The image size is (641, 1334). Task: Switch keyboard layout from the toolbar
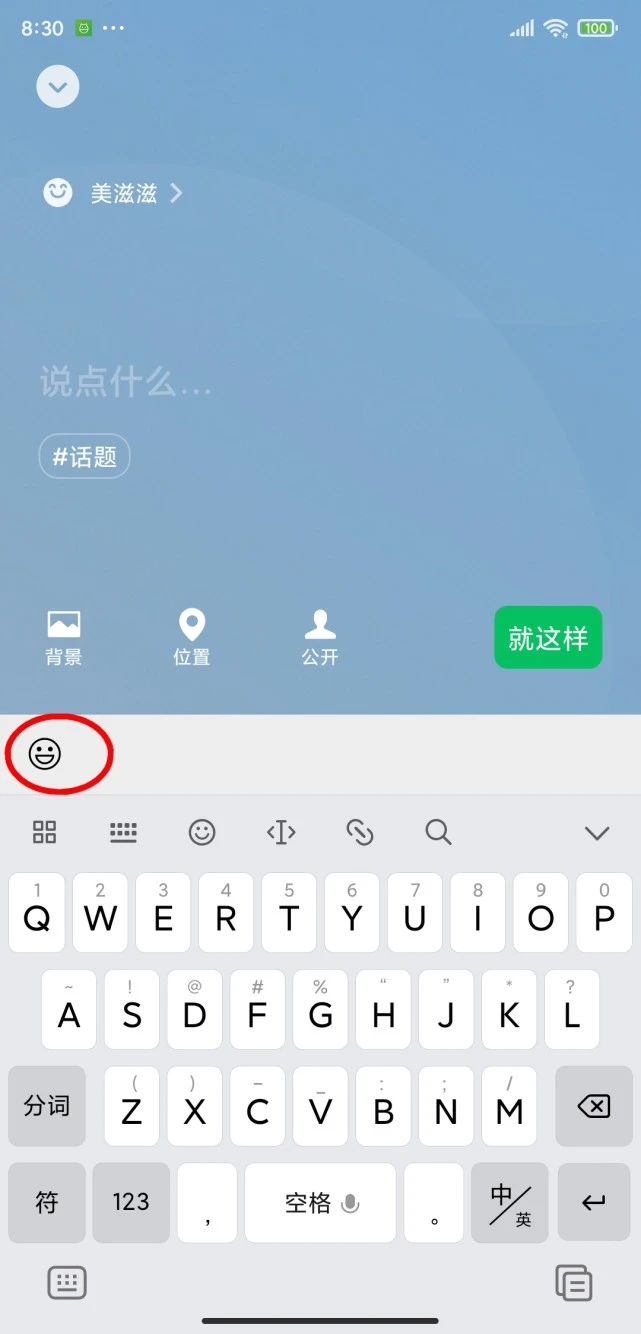click(x=123, y=832)
